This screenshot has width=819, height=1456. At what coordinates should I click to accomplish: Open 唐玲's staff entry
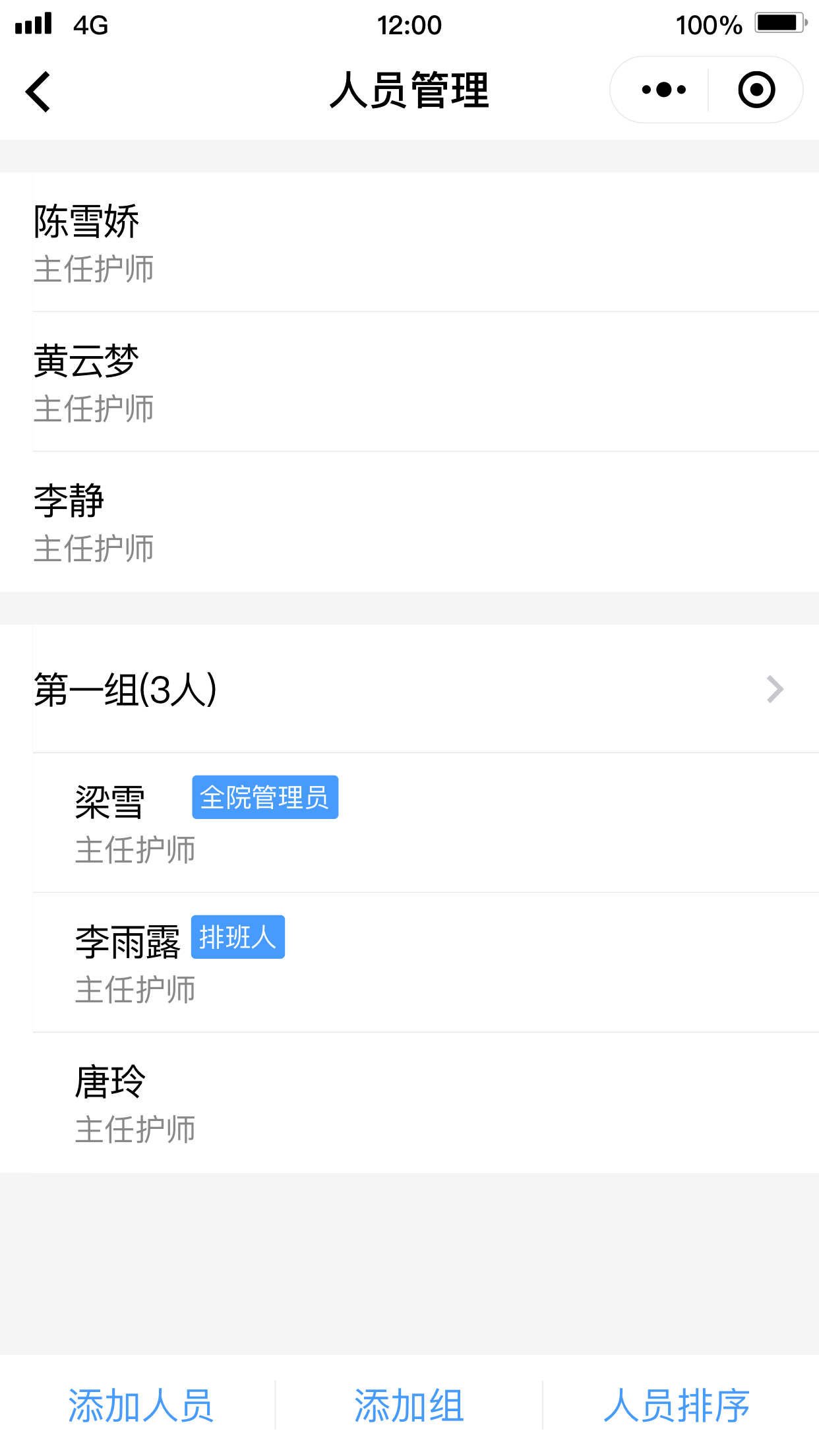[409, 1103]
